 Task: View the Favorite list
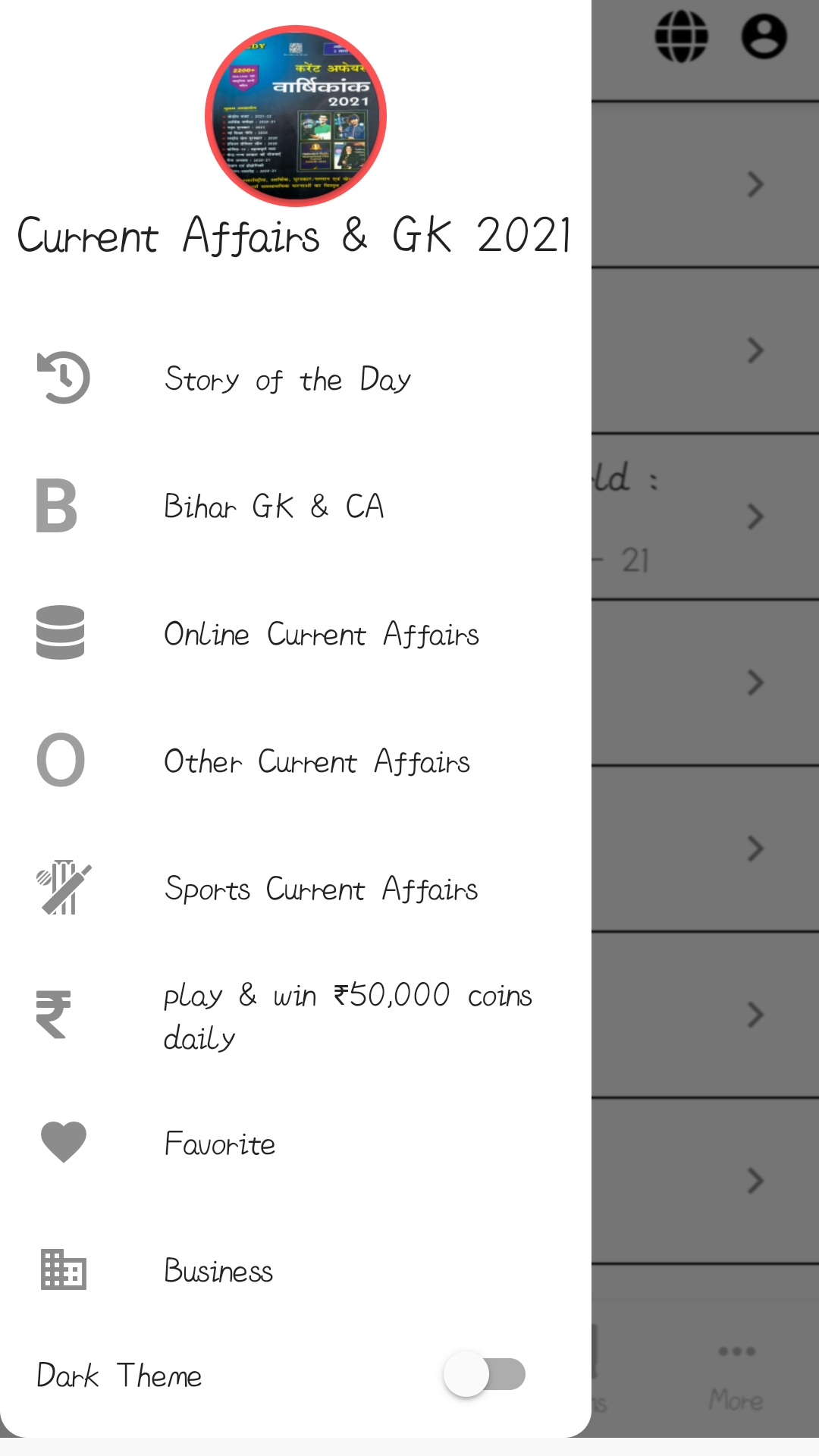[296, 1142]
